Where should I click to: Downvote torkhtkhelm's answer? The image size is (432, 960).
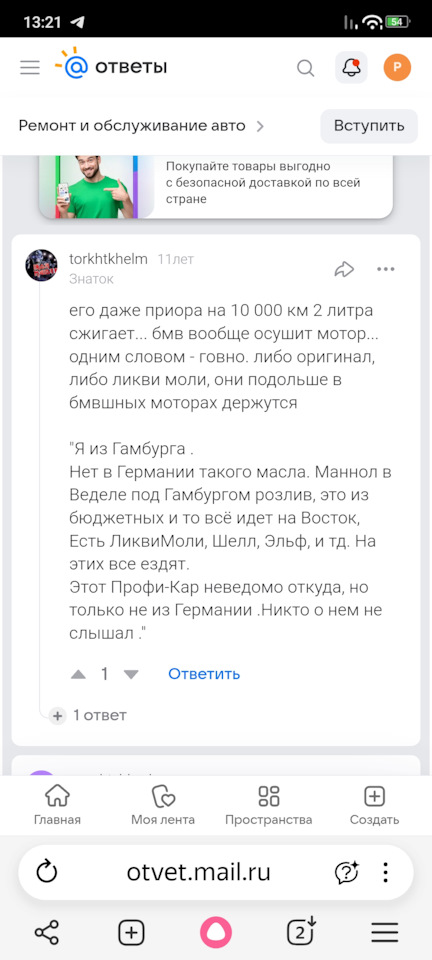coord(131,674)
